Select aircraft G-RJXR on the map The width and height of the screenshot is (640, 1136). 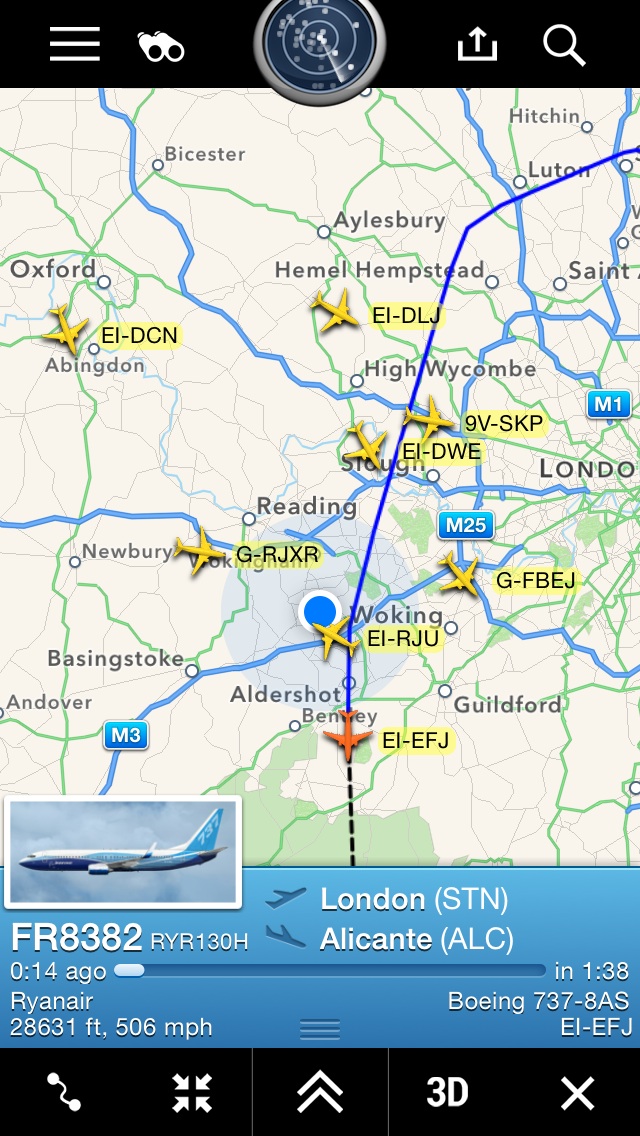pyautogui.click(x=200, y=549)
